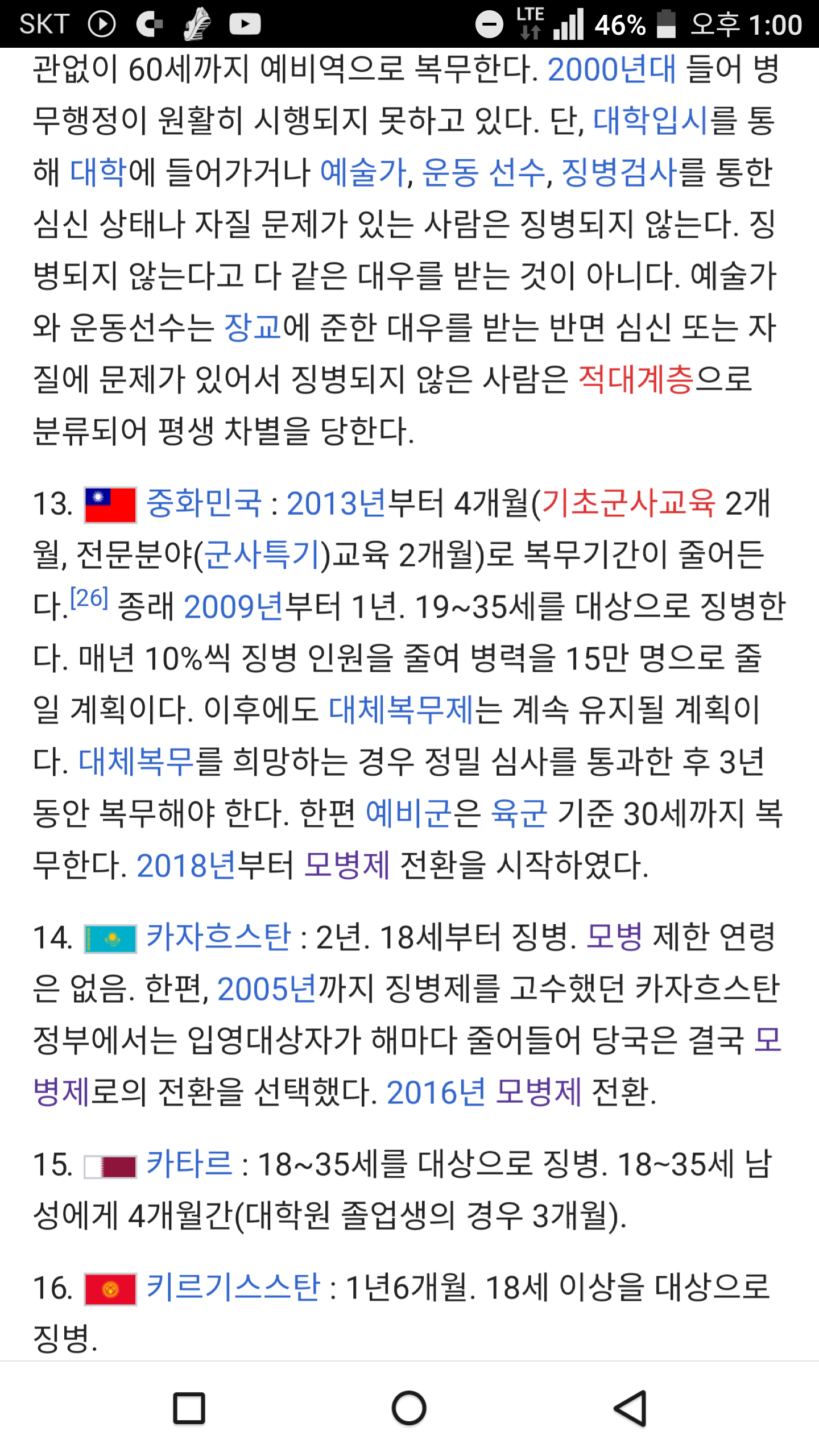Open the 키르기스스탄 country link
The width and height of the screenshot is (819, 1456).
(233, 1287)
